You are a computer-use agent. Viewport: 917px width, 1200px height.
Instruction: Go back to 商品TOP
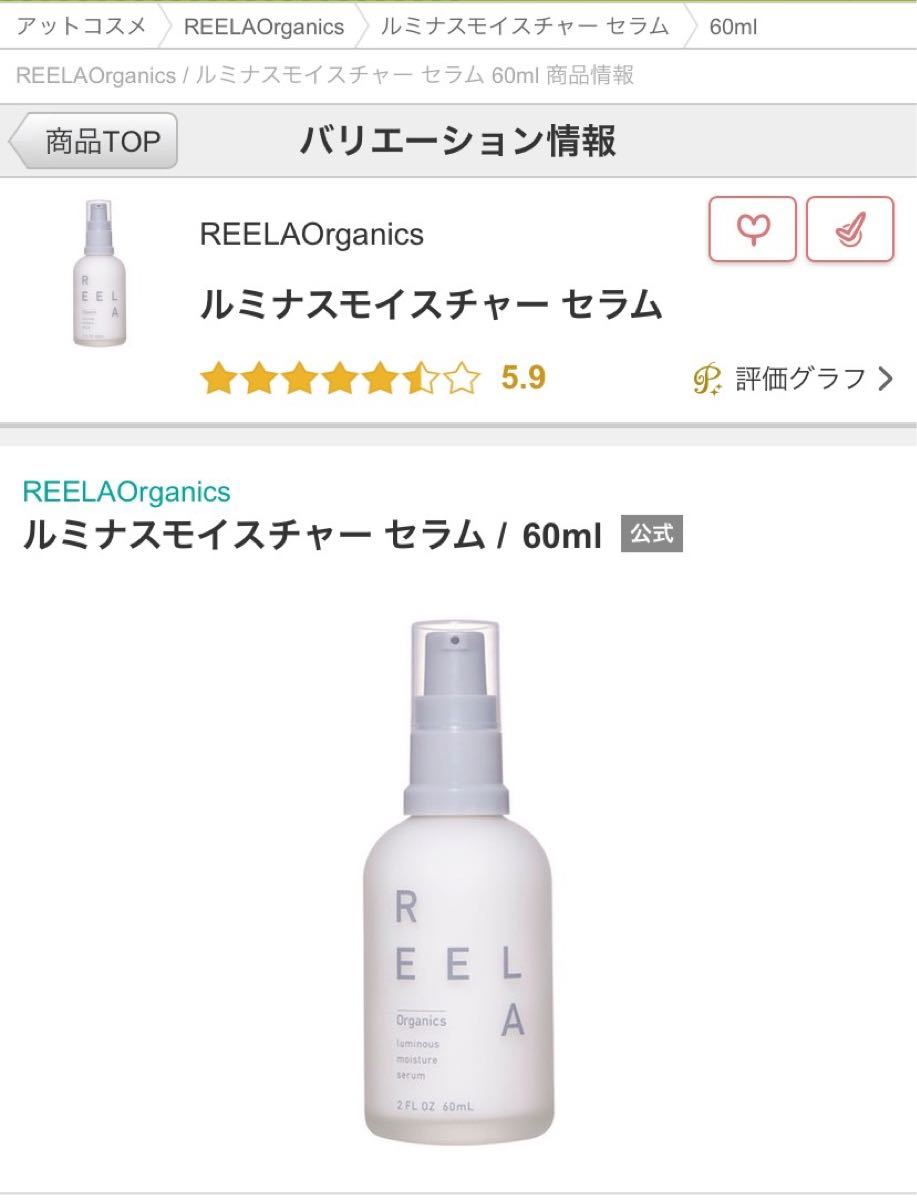coord(95,141)
